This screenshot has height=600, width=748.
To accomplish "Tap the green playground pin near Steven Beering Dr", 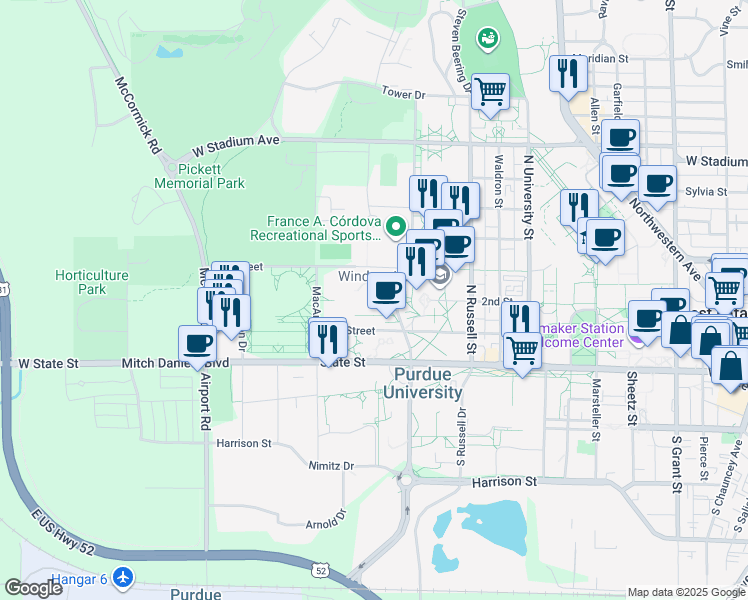I will (x=488, y=38).
